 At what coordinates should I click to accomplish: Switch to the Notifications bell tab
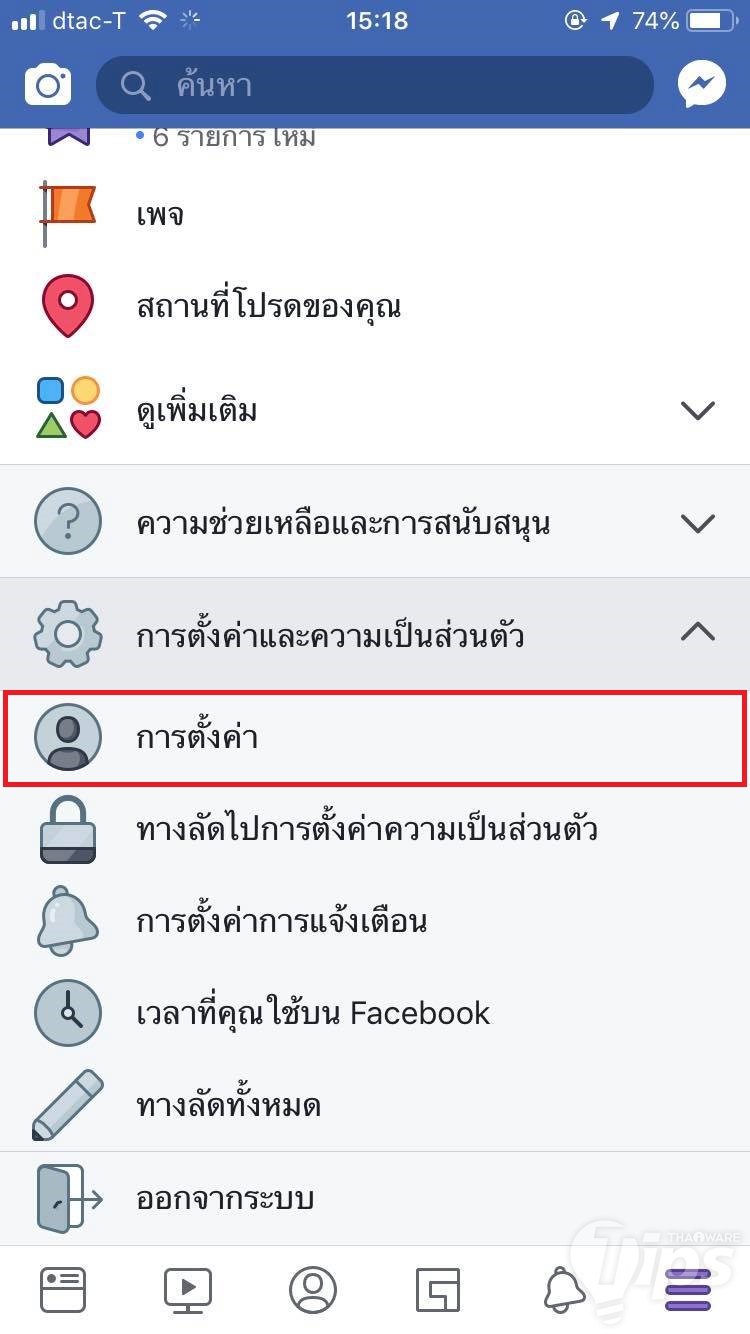click(x=564, y=1290)
